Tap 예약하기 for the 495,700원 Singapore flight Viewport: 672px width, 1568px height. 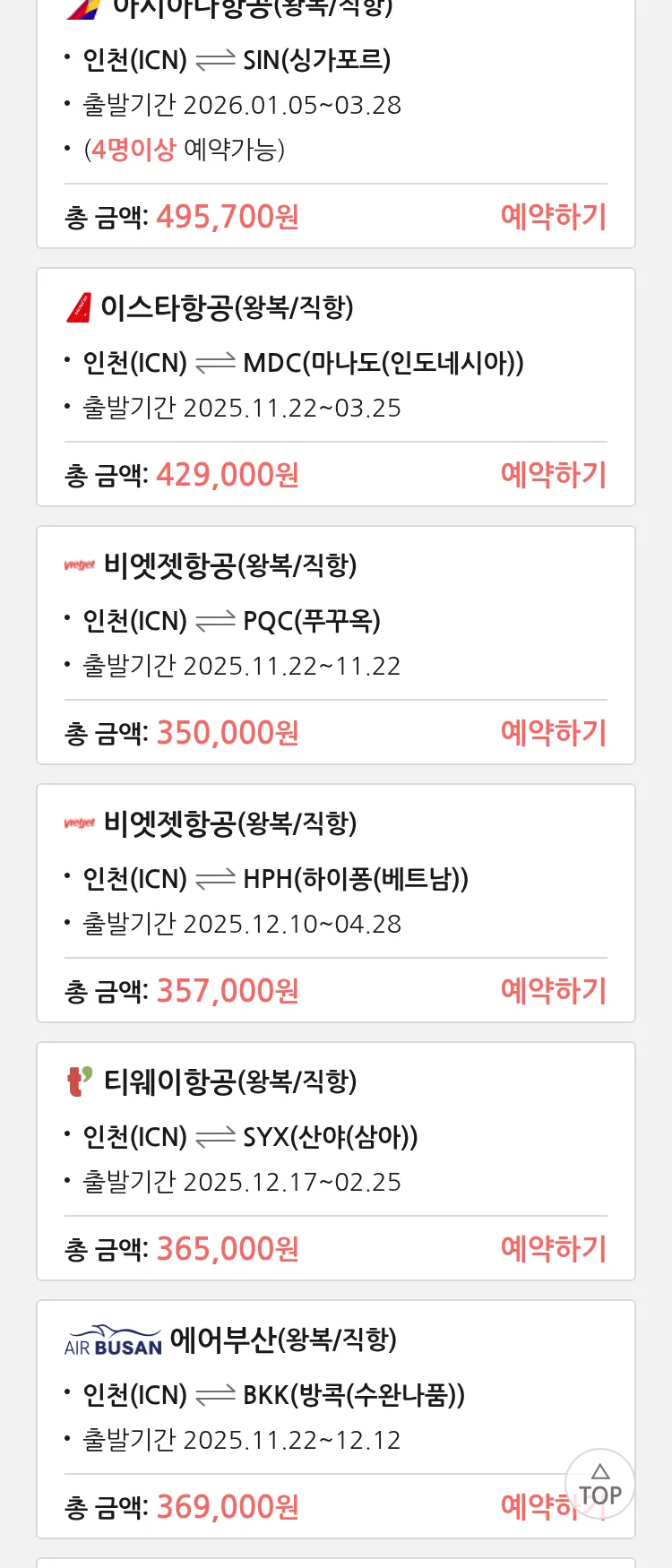[553, 217]
